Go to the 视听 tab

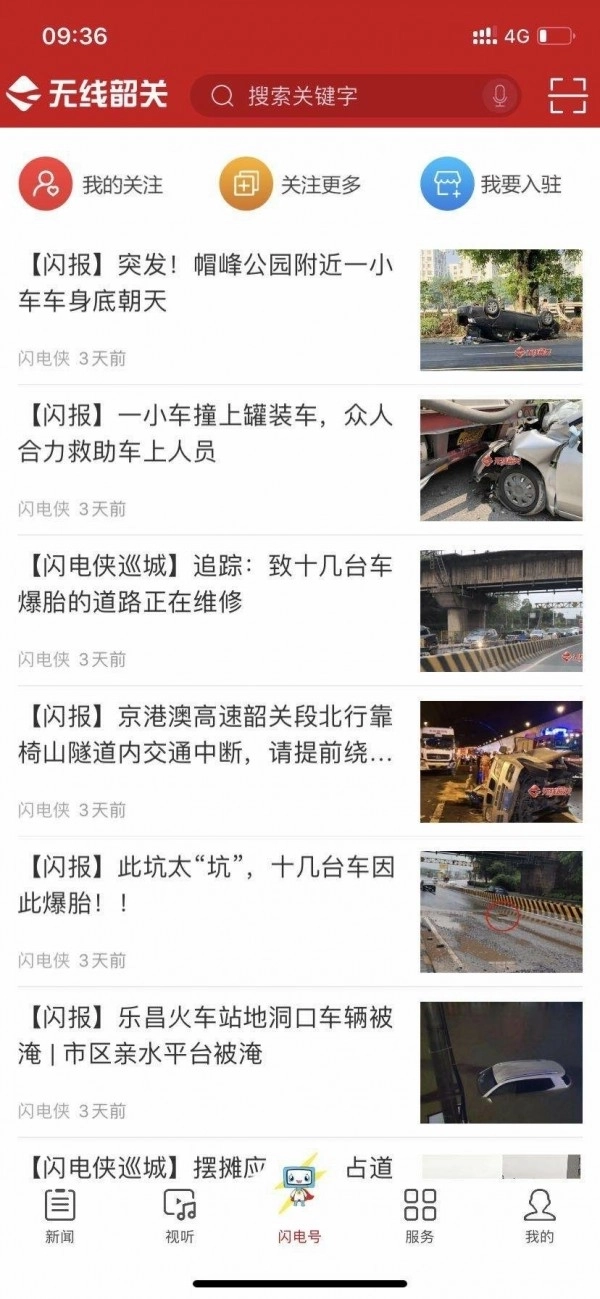(180, 1215)
